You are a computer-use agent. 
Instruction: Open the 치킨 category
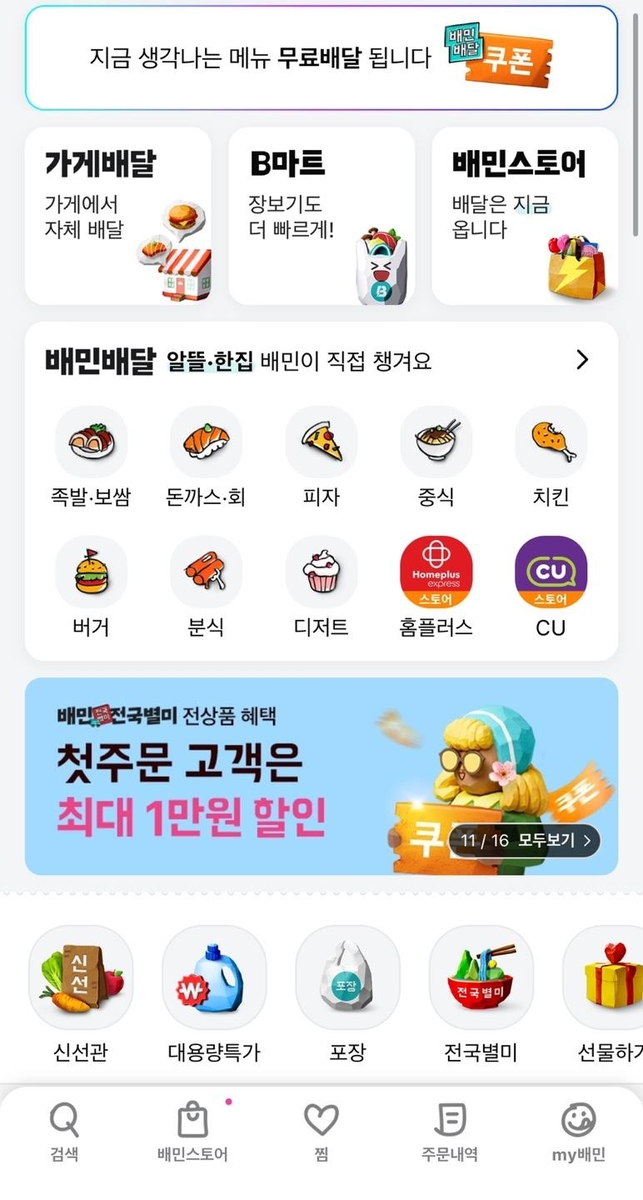pos(550,455)
